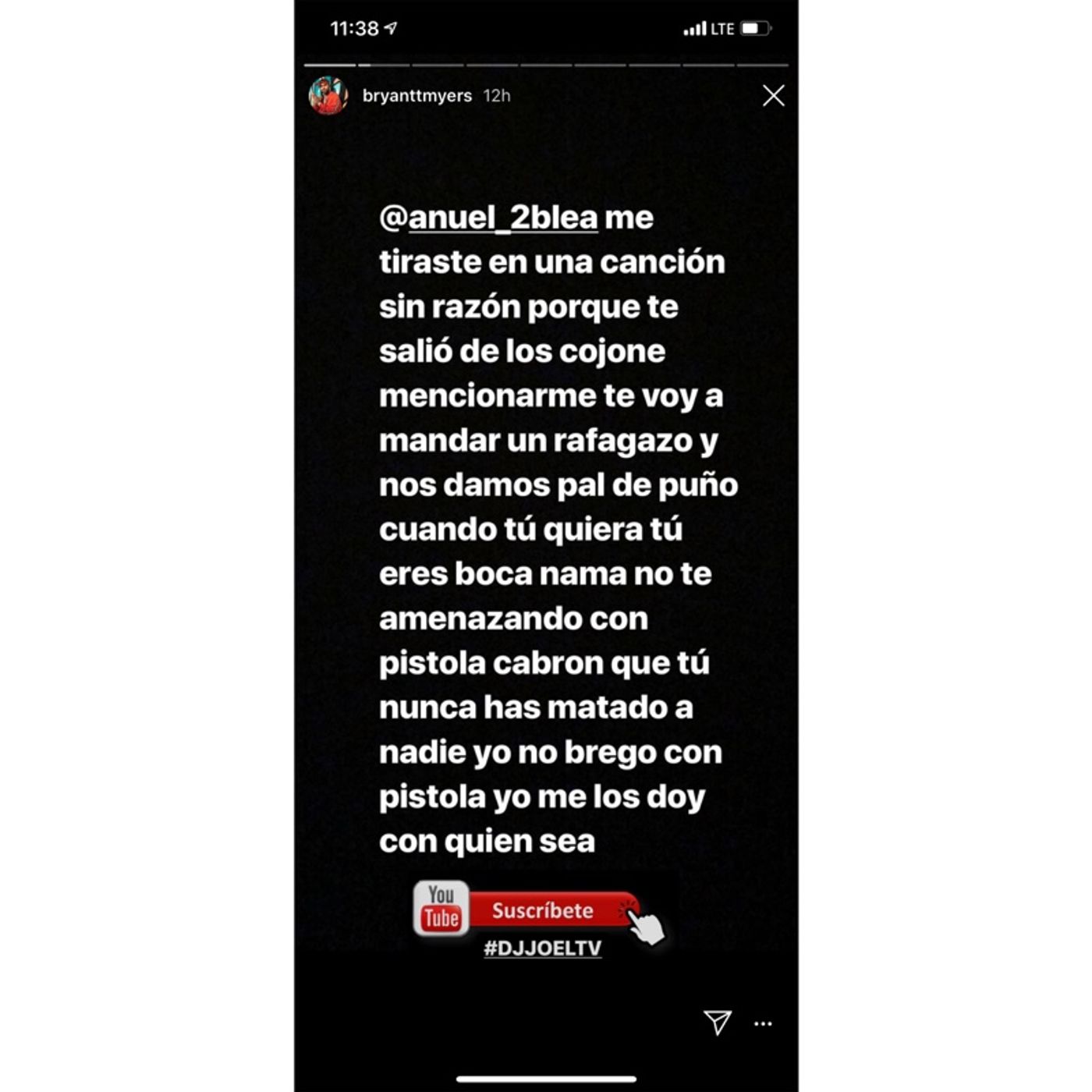Open the three-dot more options menu

point(763,1023)
